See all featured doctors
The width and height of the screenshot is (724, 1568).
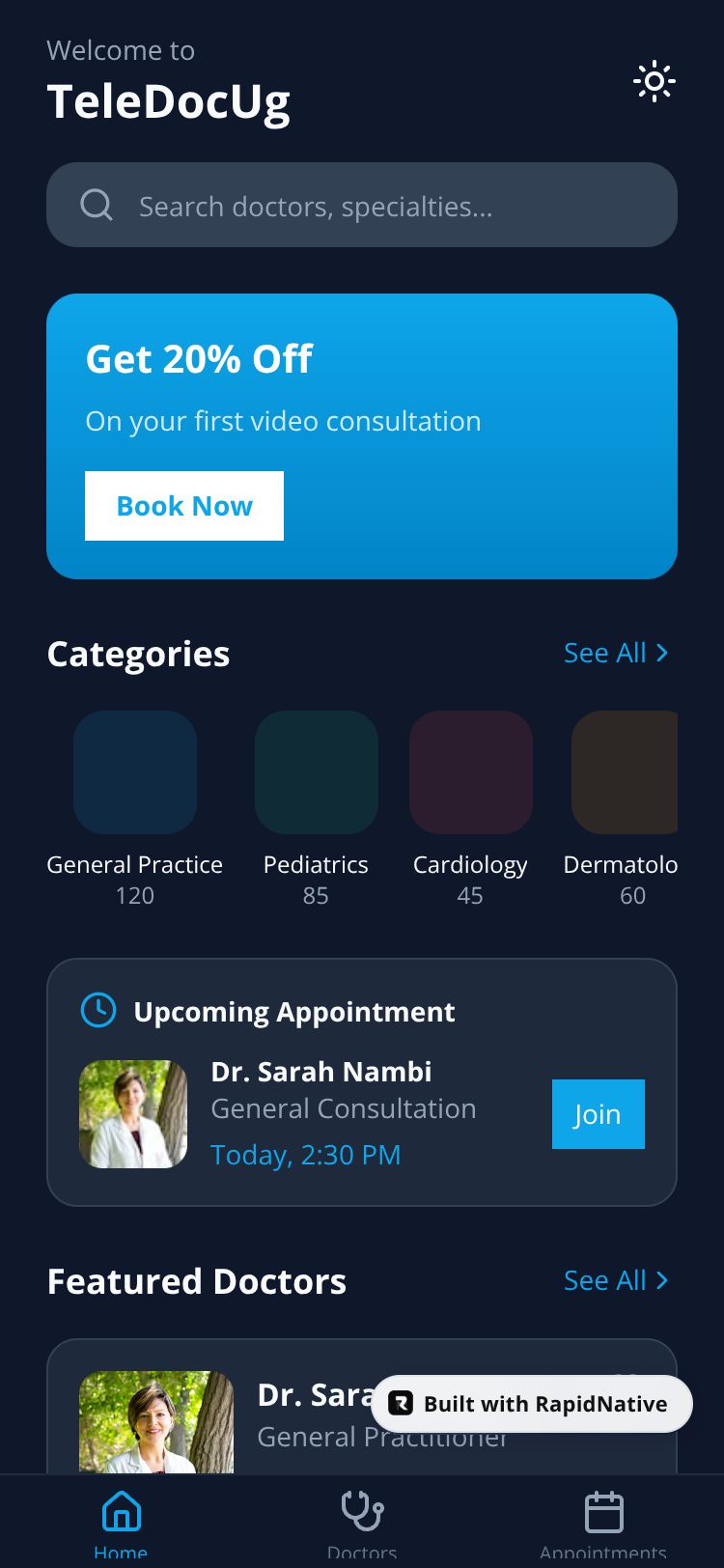tap(615, 1281)
